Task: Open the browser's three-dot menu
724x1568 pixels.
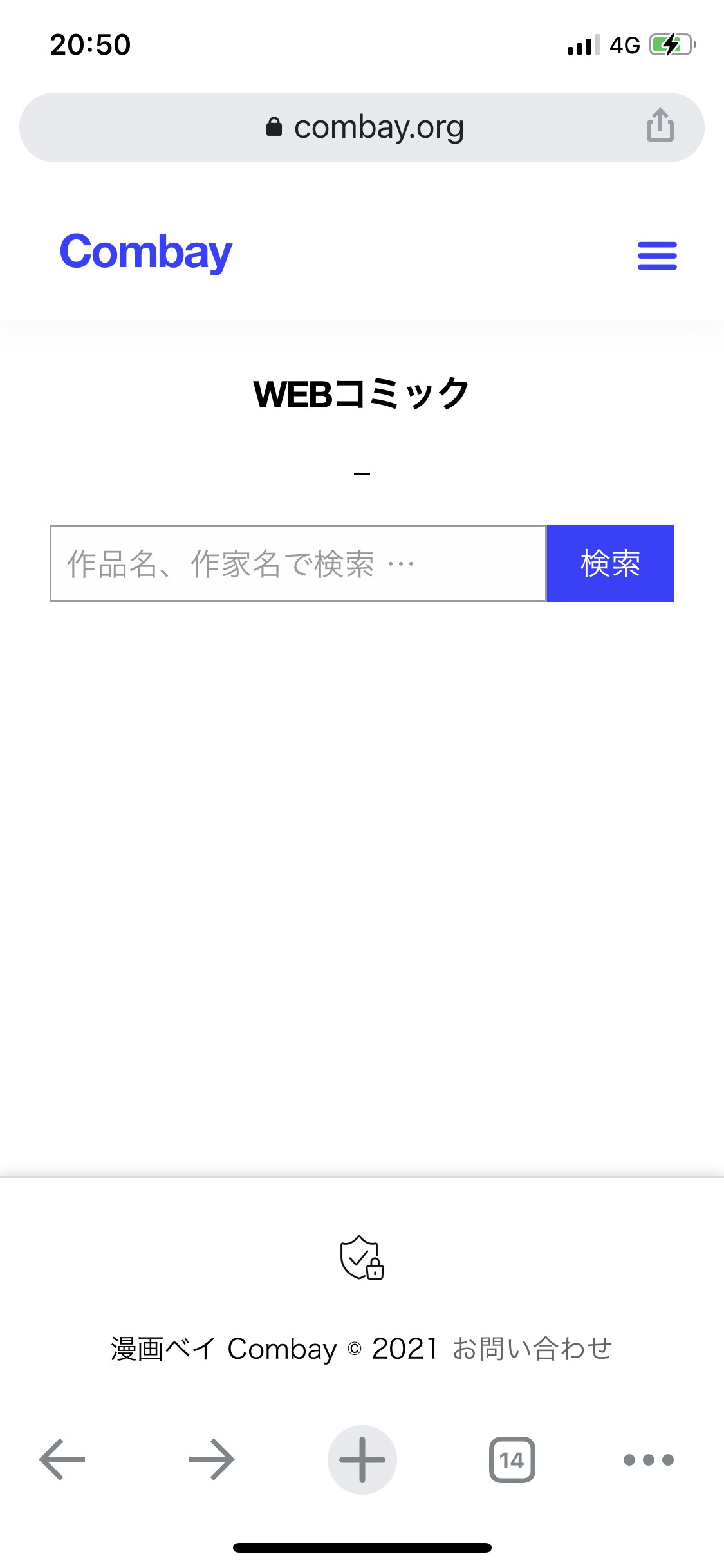Action: coord(649,1459)
